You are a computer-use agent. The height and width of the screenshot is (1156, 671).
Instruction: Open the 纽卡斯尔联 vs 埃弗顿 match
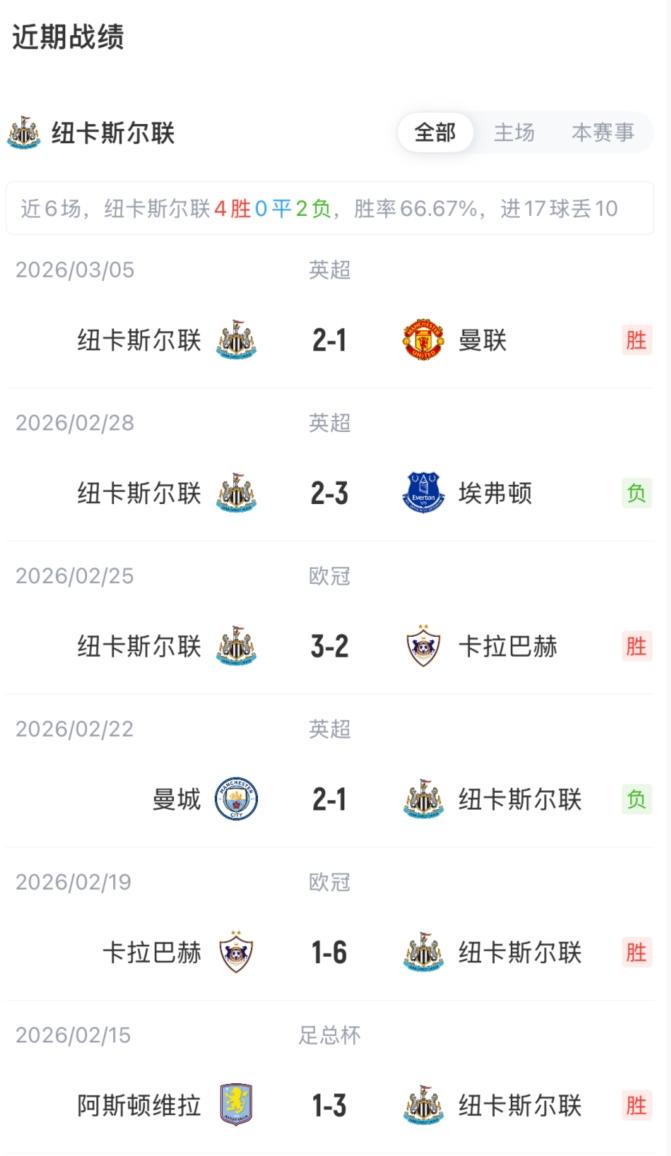(x=329, y=494)
